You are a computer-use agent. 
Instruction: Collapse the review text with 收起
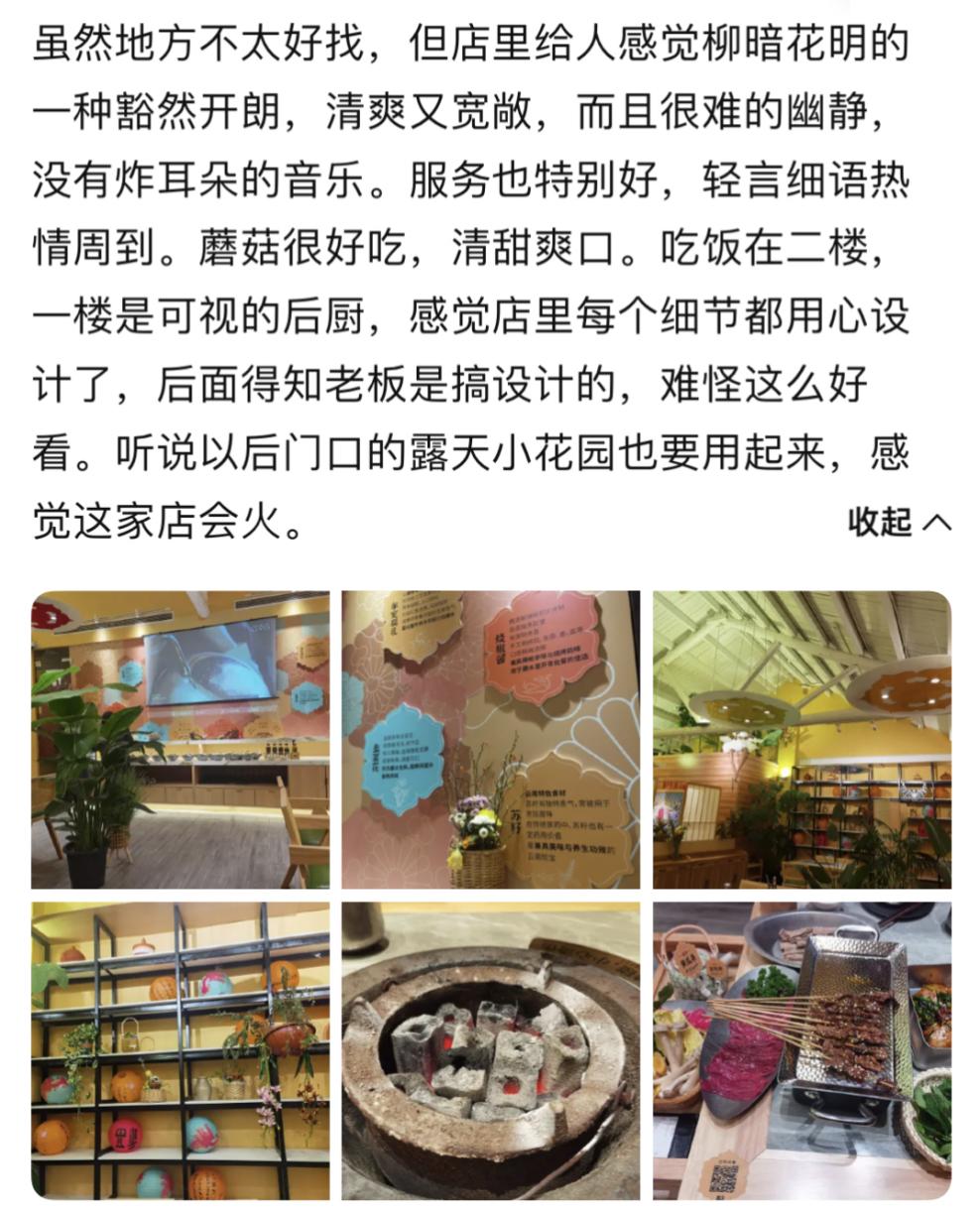click(x=899, y=521)
